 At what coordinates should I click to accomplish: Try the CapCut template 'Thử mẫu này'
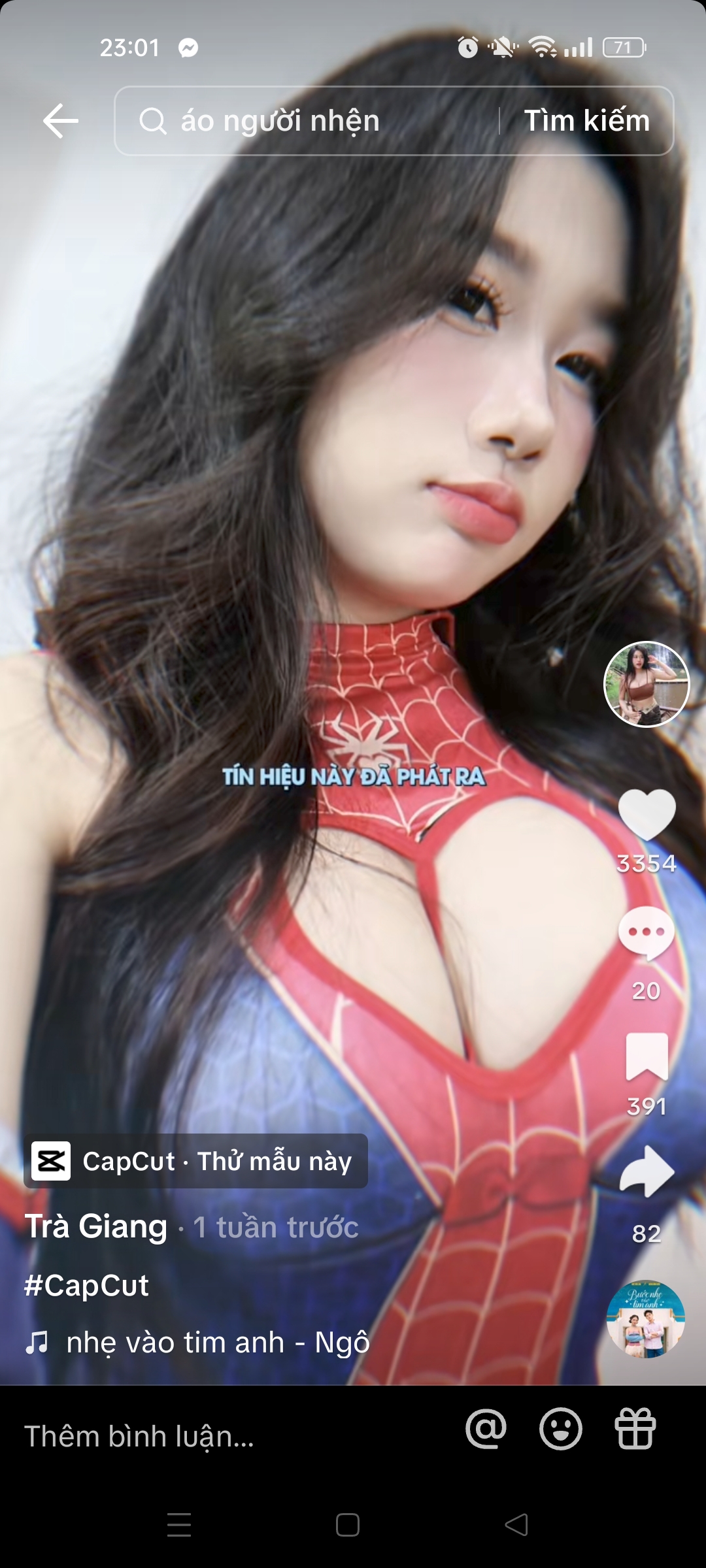[196, 1161]
